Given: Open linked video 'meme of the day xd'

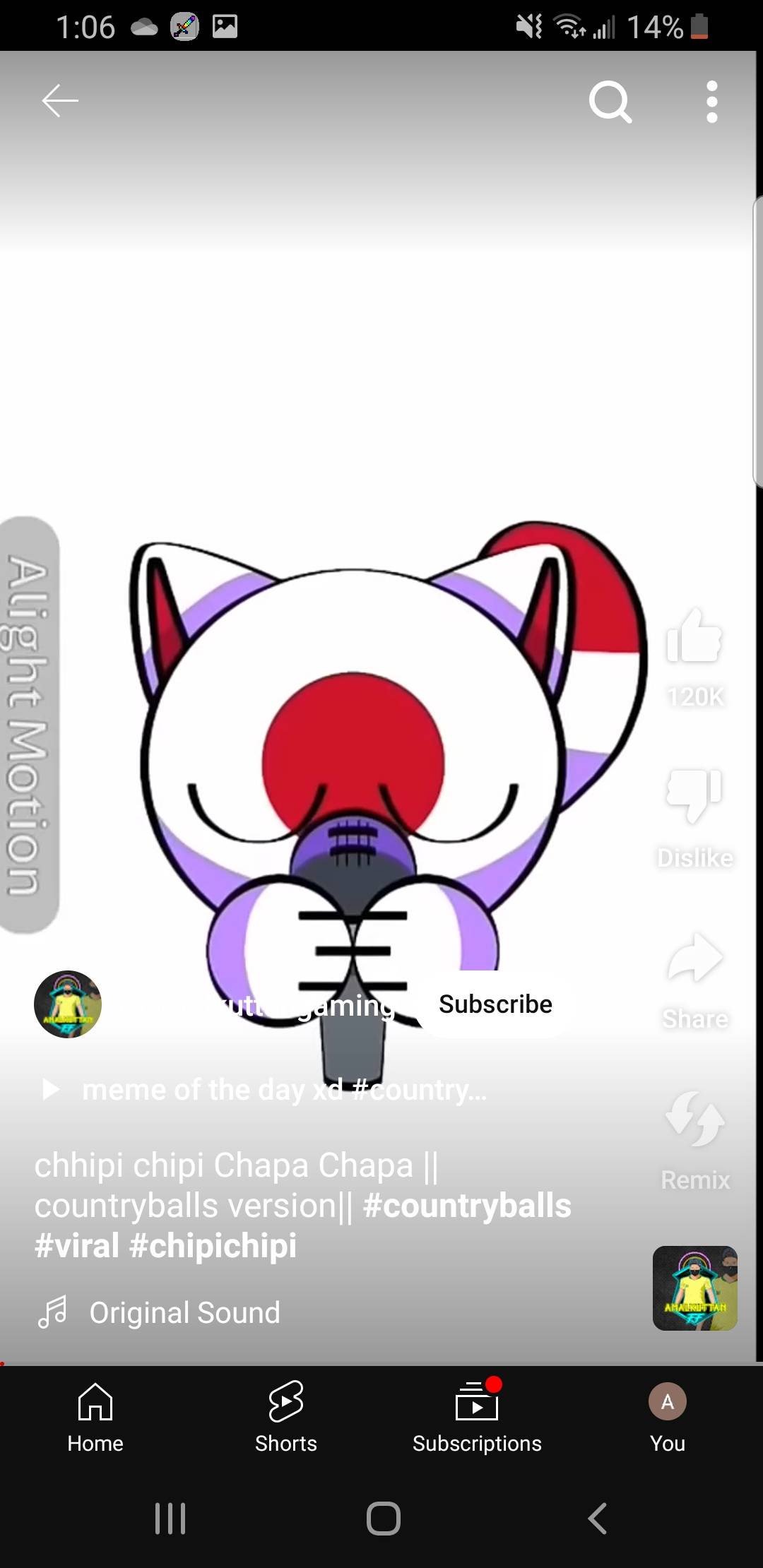Looking at the screenshot, I should (283, 1090).
